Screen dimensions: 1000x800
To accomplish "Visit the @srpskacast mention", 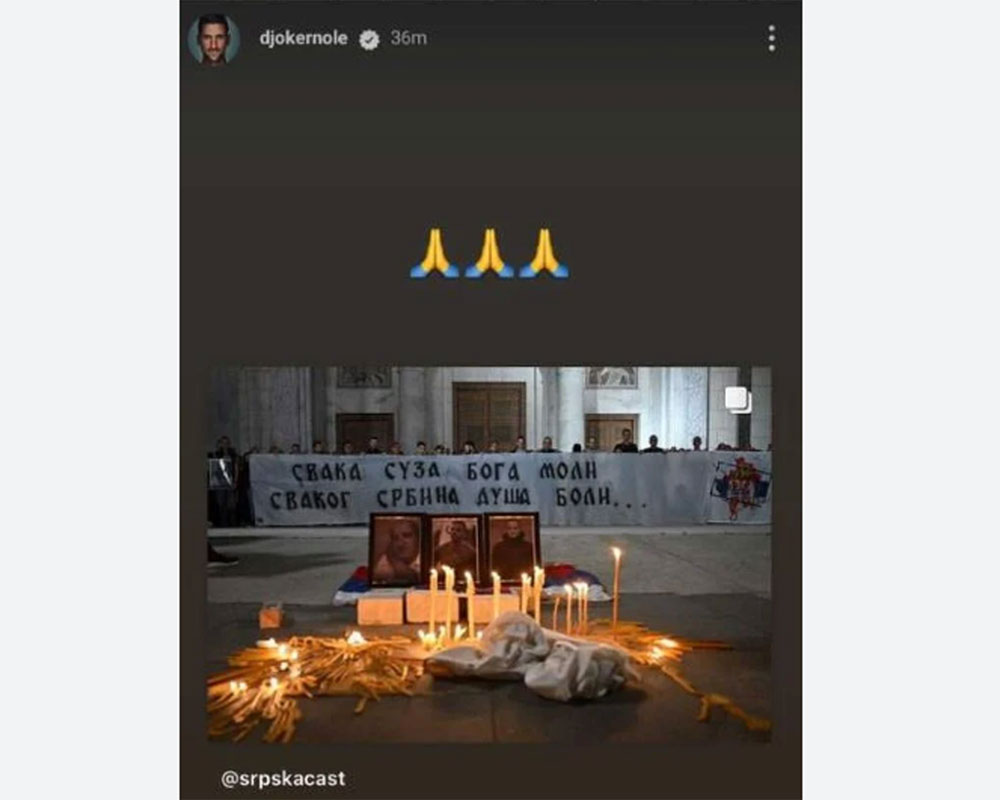I will point(283,778).
